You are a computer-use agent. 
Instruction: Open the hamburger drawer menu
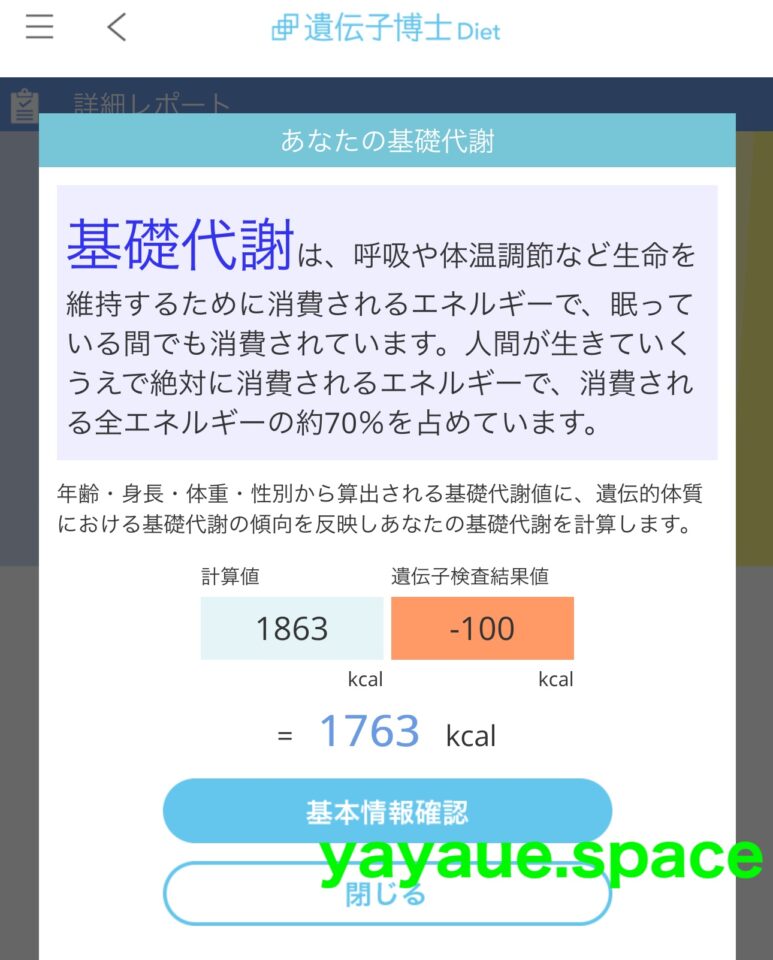click(39, 27)
